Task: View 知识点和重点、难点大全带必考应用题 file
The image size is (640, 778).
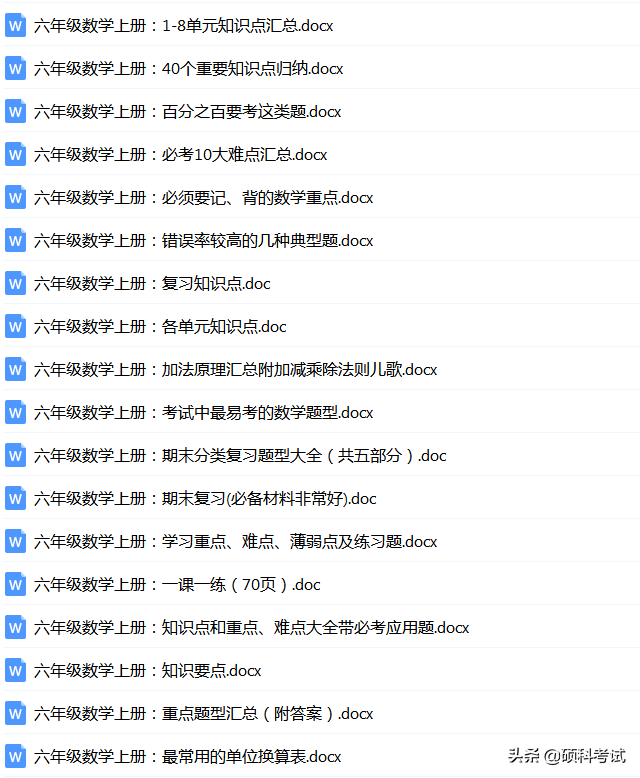Action: [251, 628]
